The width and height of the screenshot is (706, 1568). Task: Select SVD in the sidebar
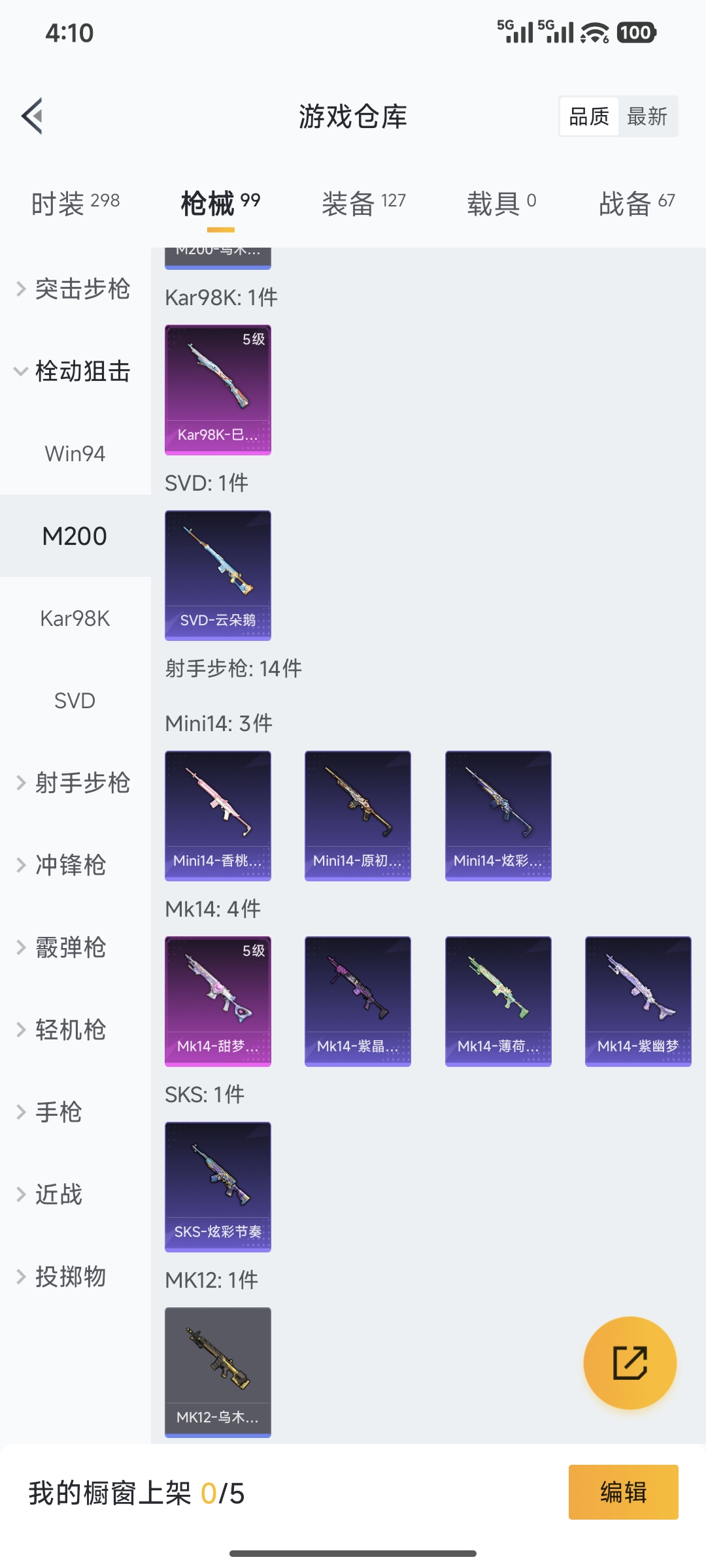coord(74,700)
